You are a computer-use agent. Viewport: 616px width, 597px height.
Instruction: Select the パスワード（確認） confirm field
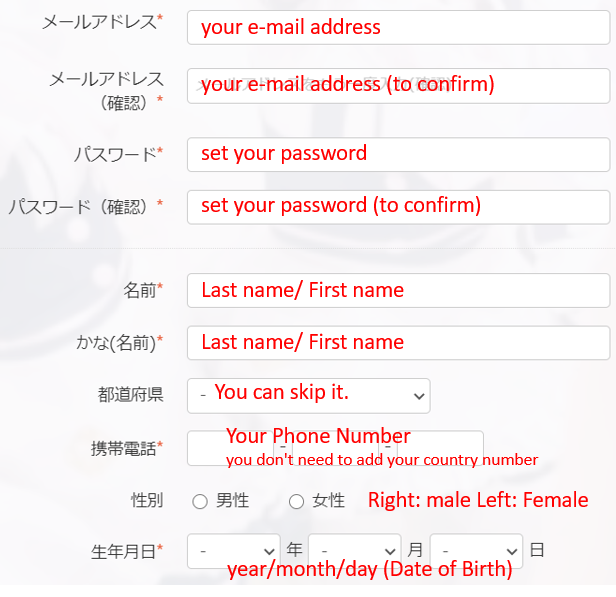[398, 206]
